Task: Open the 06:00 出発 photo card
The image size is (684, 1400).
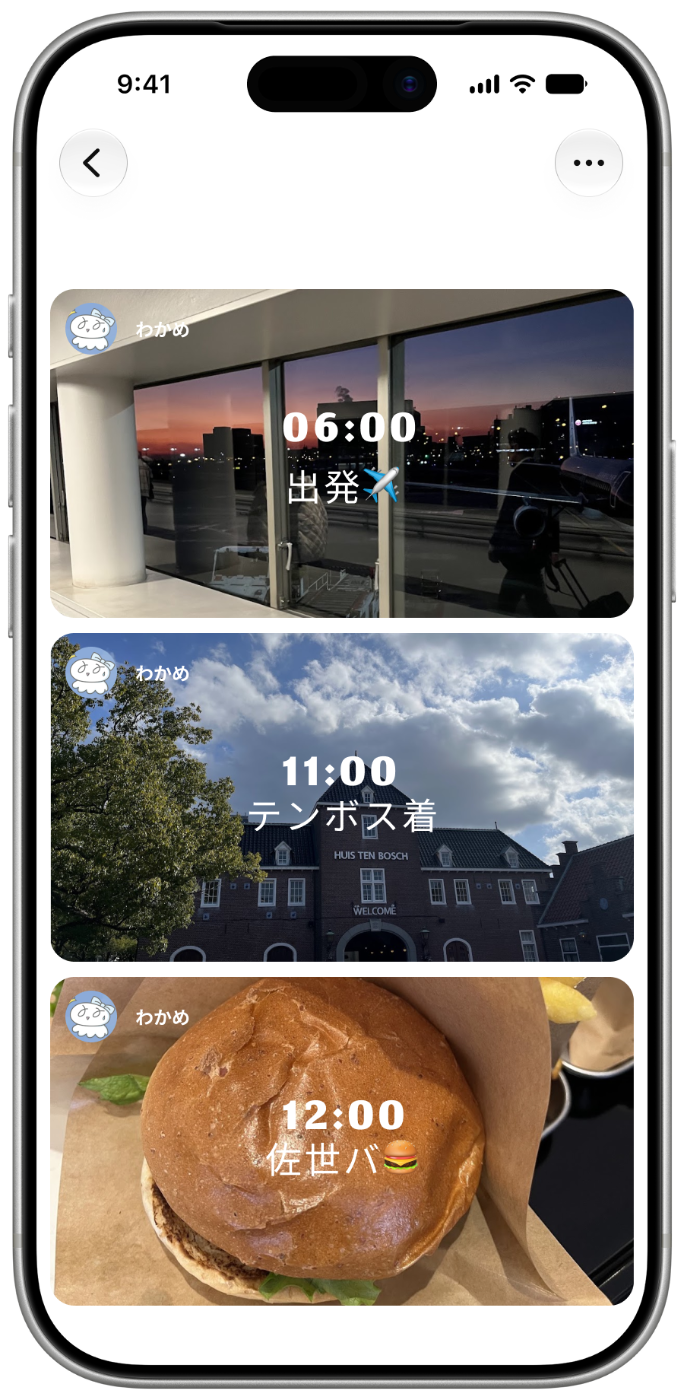Action: 342,453
